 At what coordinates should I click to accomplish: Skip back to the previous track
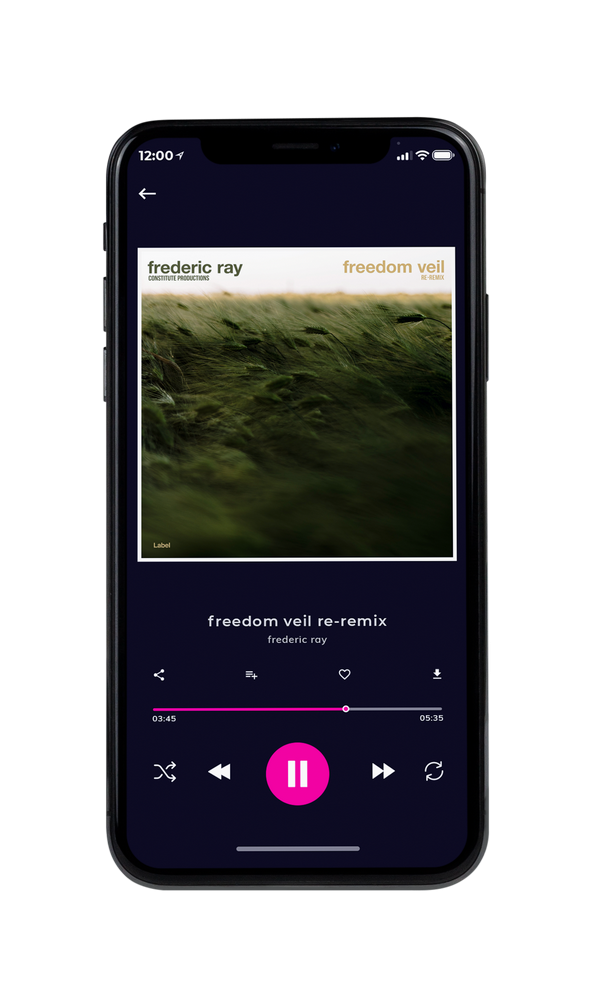pos(219,772)
